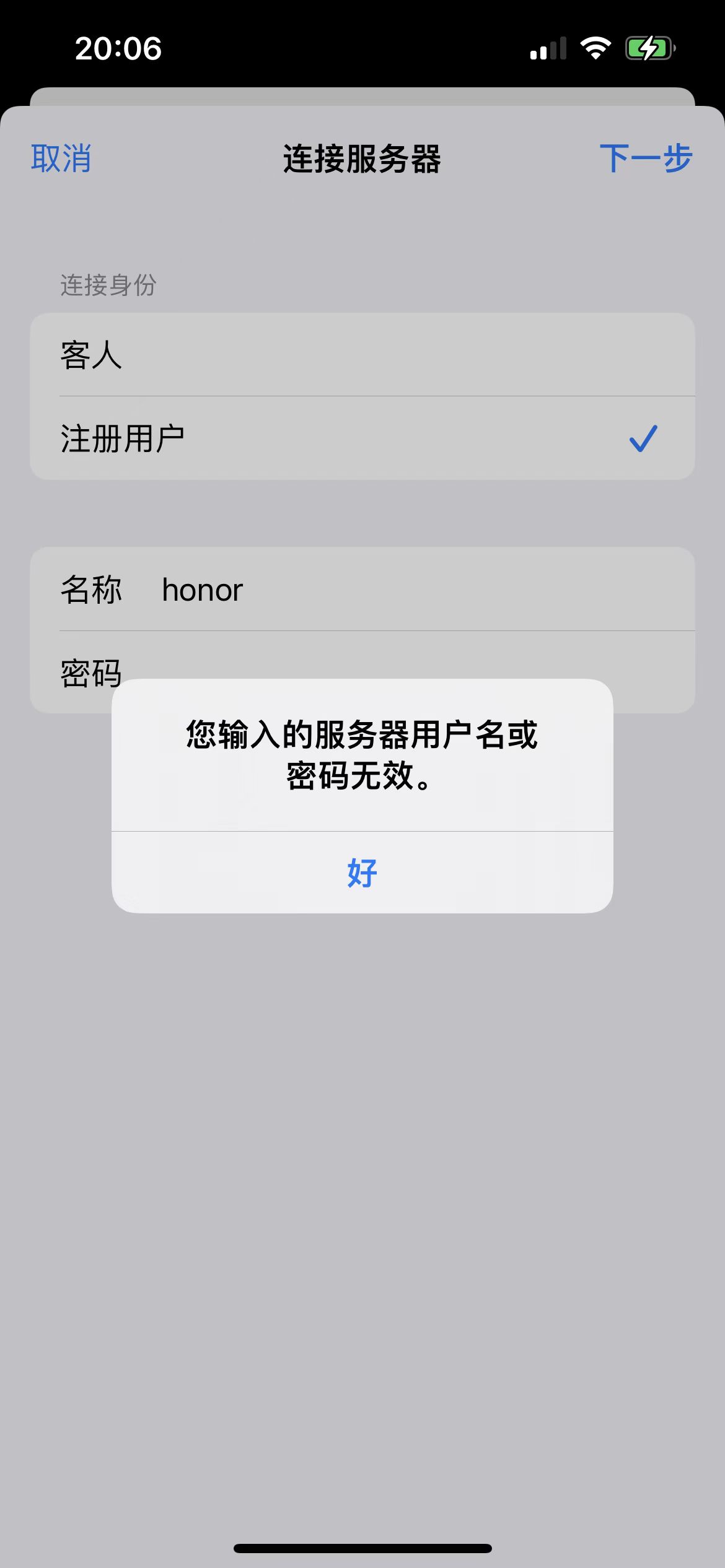
Task: Select 客人 as the connection identity
Action: [362, 355]
